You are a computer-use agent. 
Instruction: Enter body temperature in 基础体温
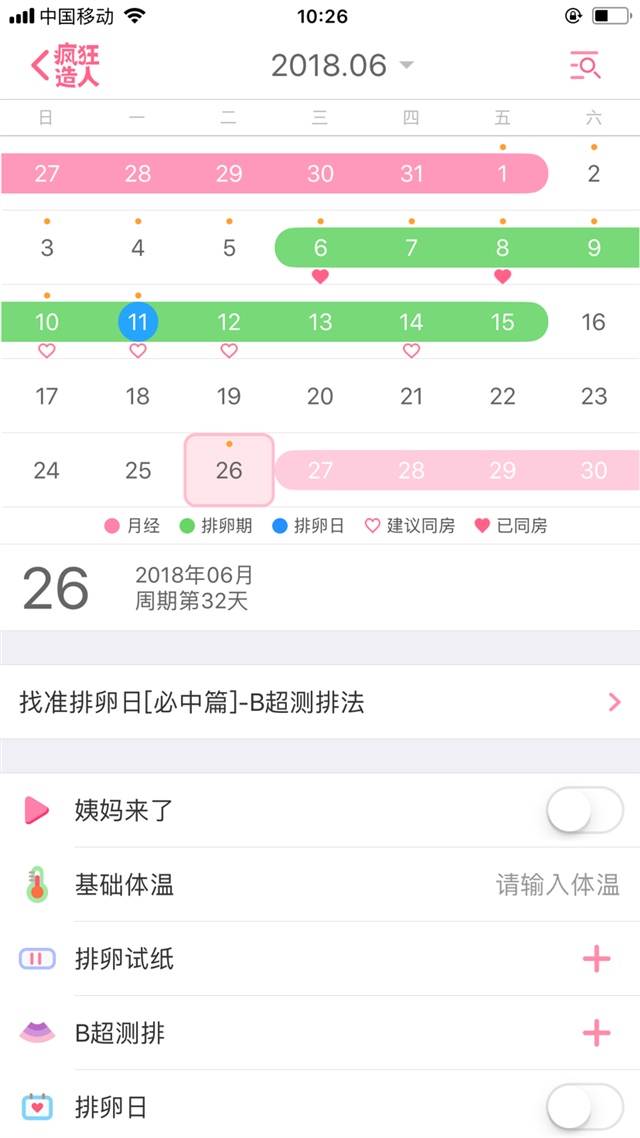pos(557,885)
